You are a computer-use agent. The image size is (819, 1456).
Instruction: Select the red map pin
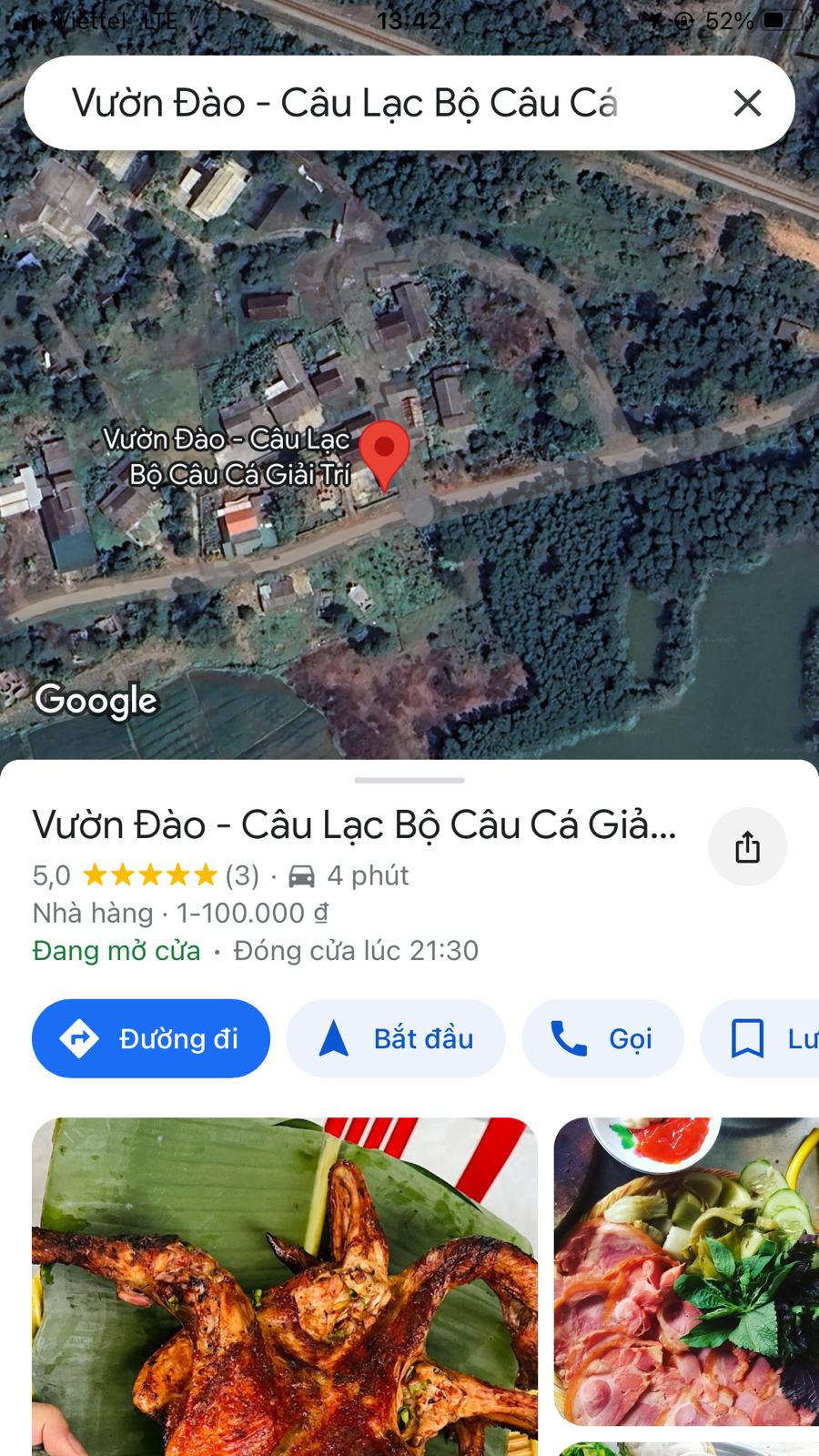[x=384, y=450]
